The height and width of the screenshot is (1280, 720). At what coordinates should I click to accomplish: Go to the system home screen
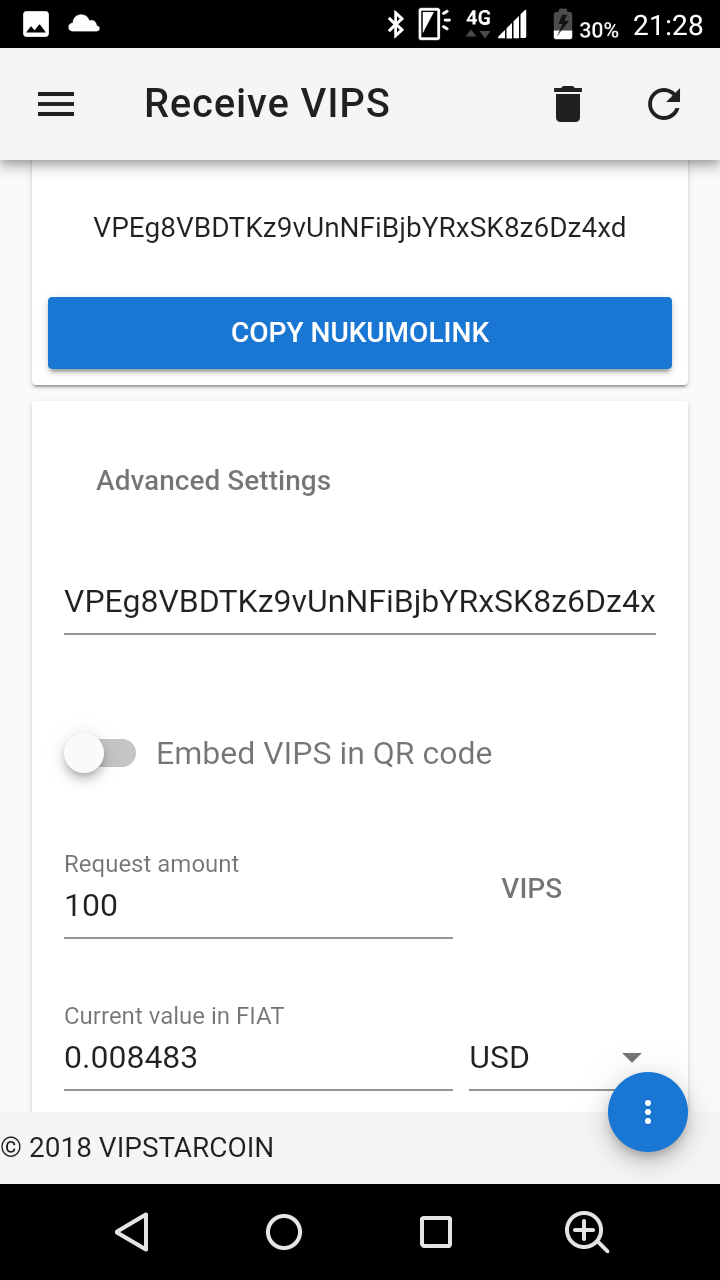[x=284, y=1232]
